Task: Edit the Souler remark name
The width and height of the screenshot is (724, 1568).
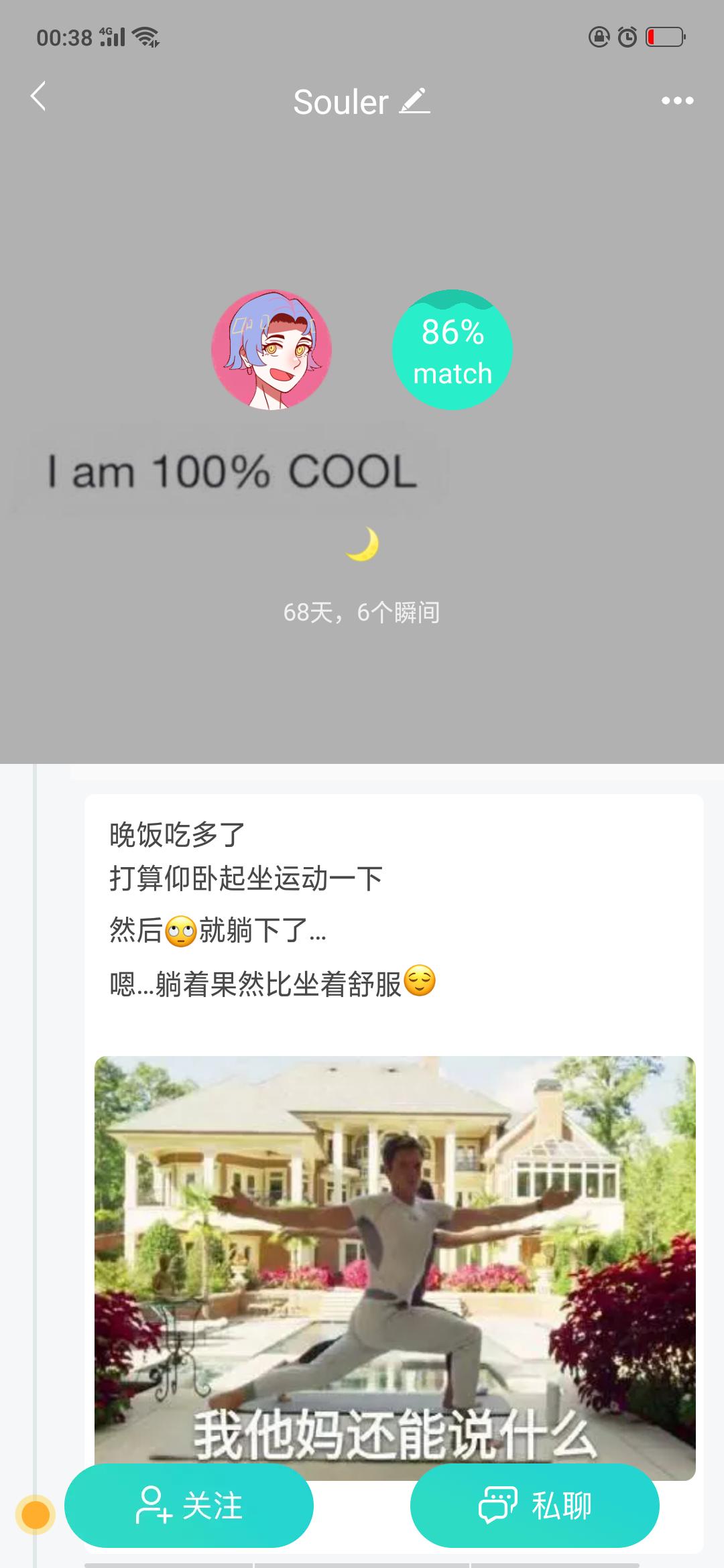Action: click(415, 101)
